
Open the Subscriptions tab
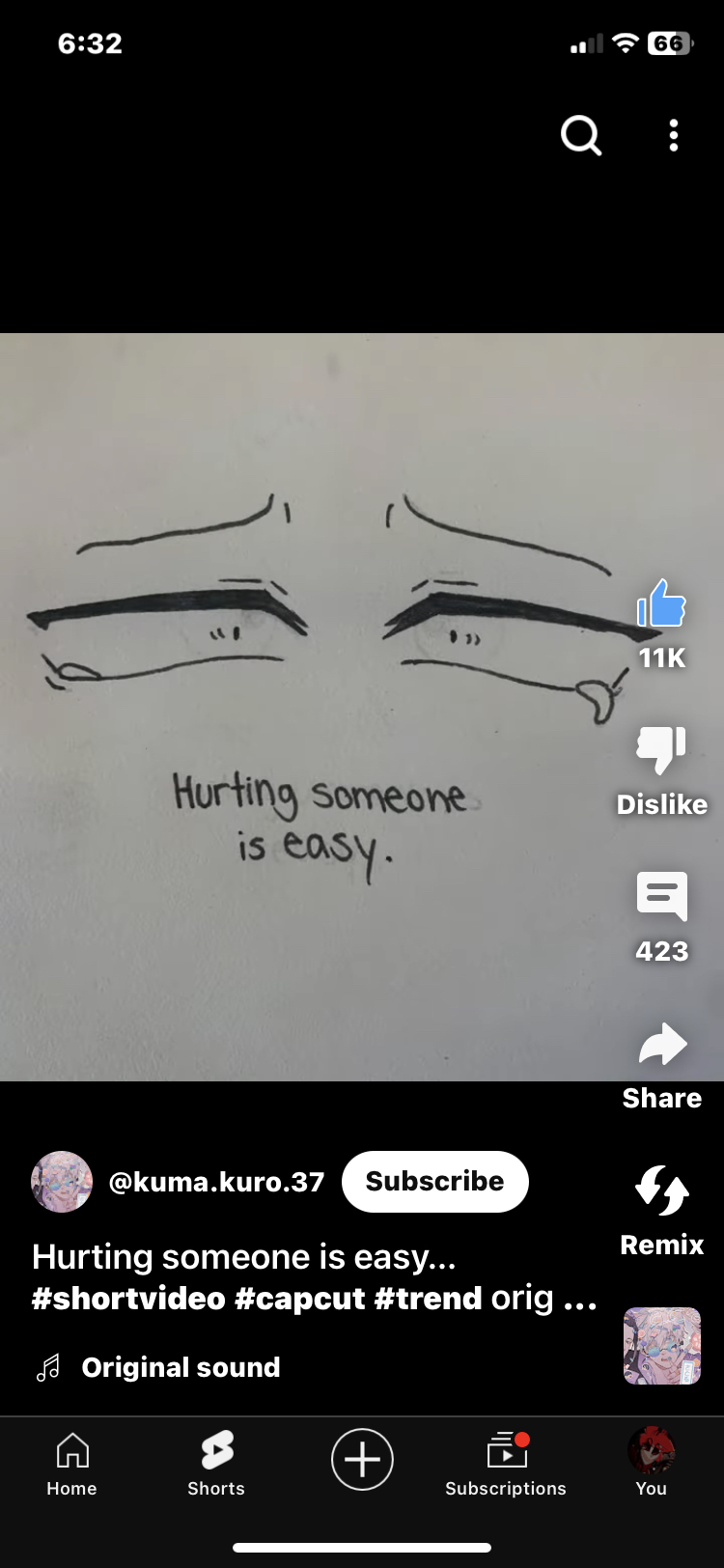506,1463
